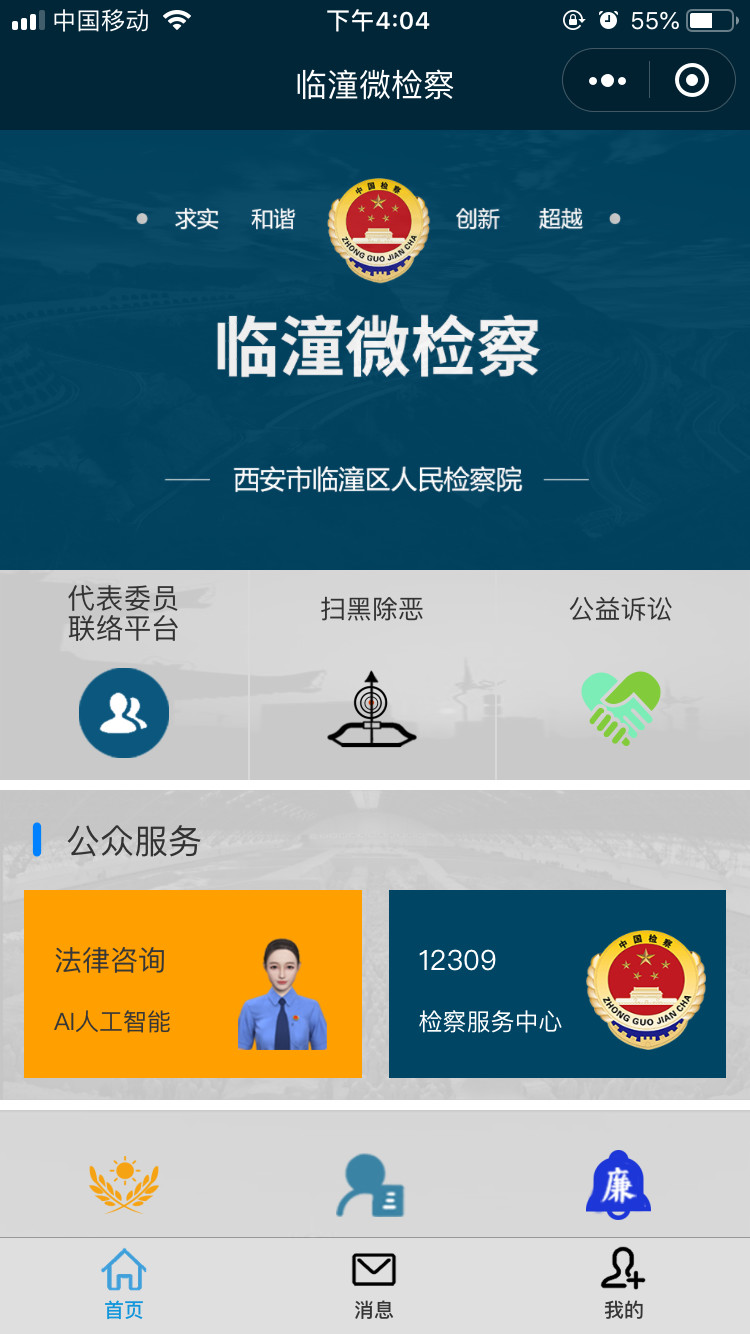The image size is (750, 1334).
Task: Open the mini program overflow menu
Action: pos(608,80)
